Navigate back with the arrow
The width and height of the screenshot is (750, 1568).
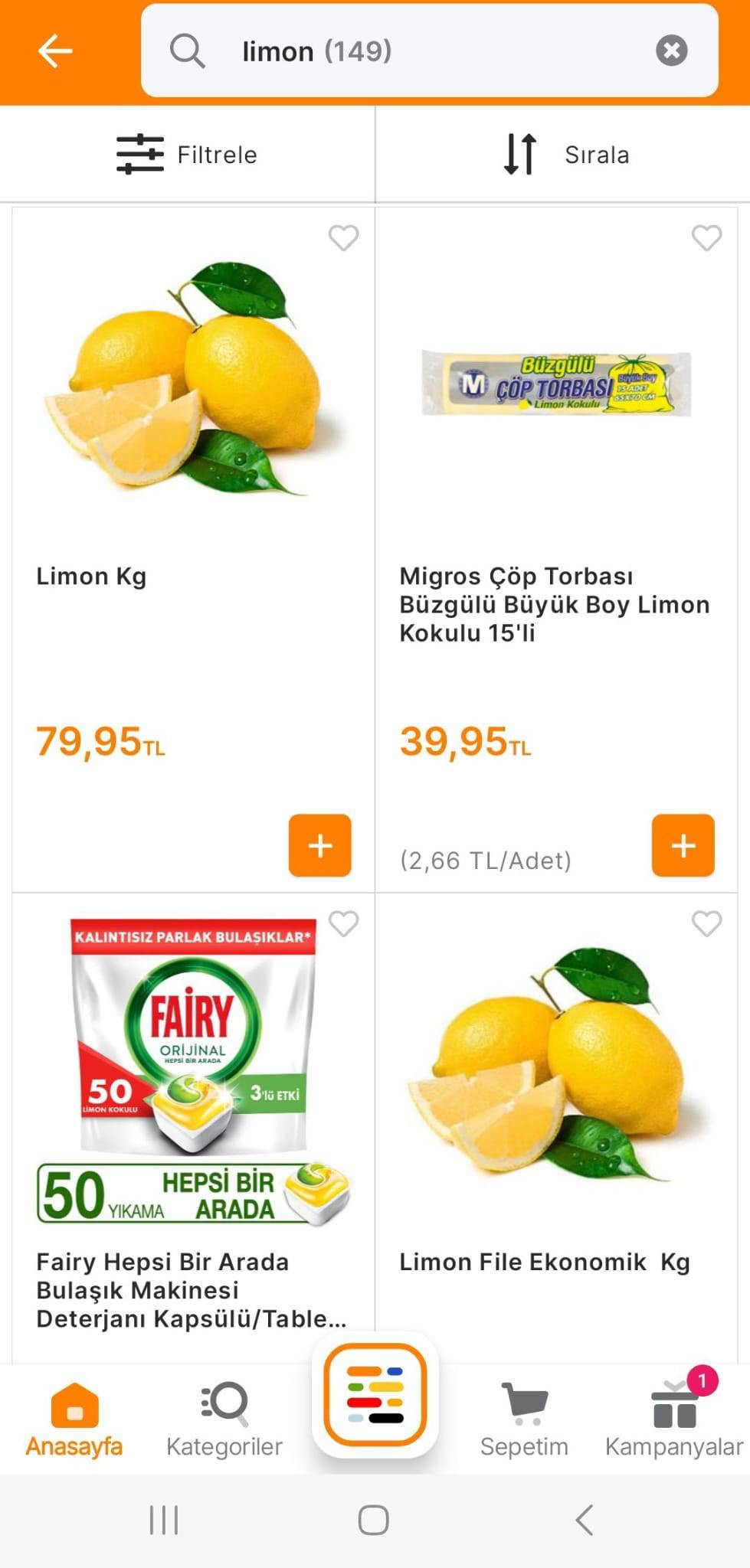pos(53,51)
